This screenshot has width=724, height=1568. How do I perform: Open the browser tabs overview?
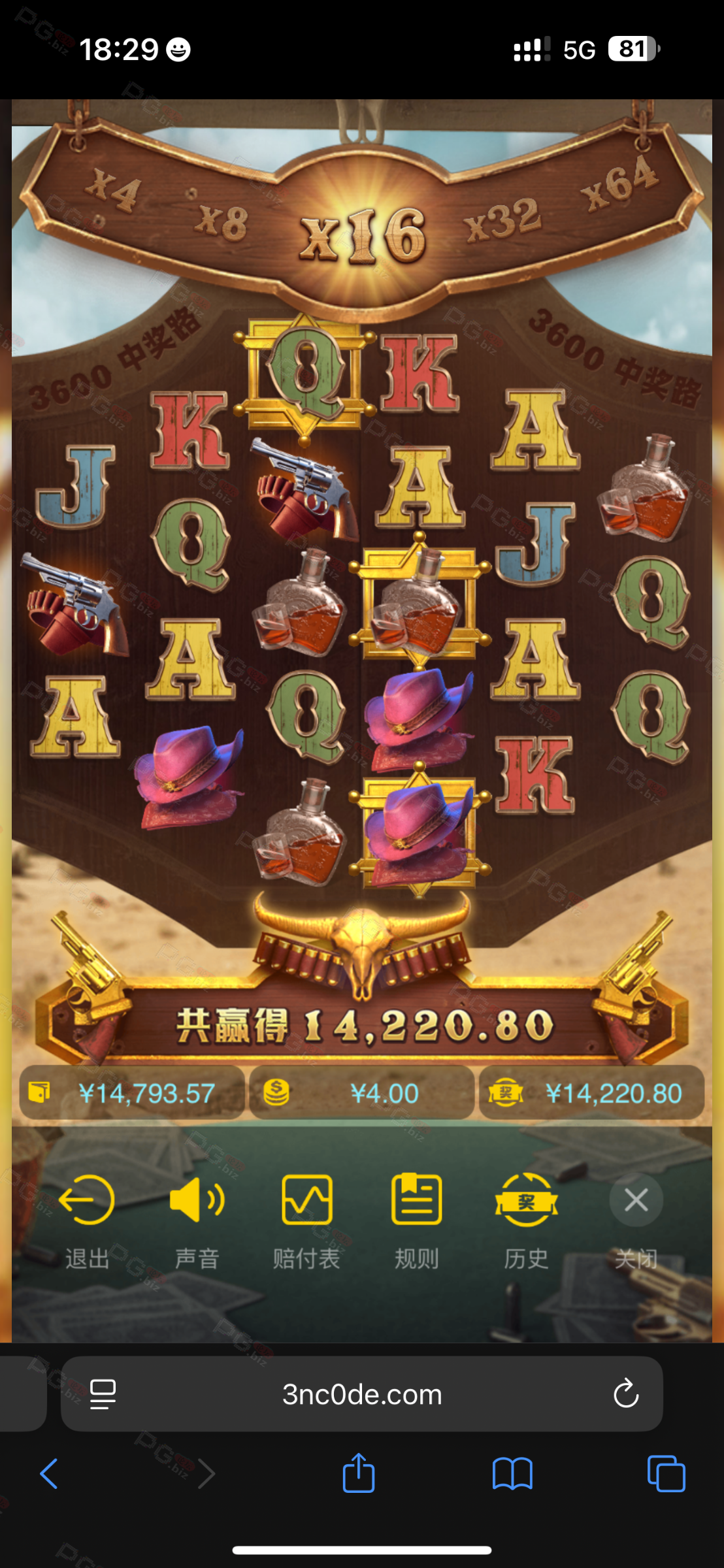(666, 1474)
